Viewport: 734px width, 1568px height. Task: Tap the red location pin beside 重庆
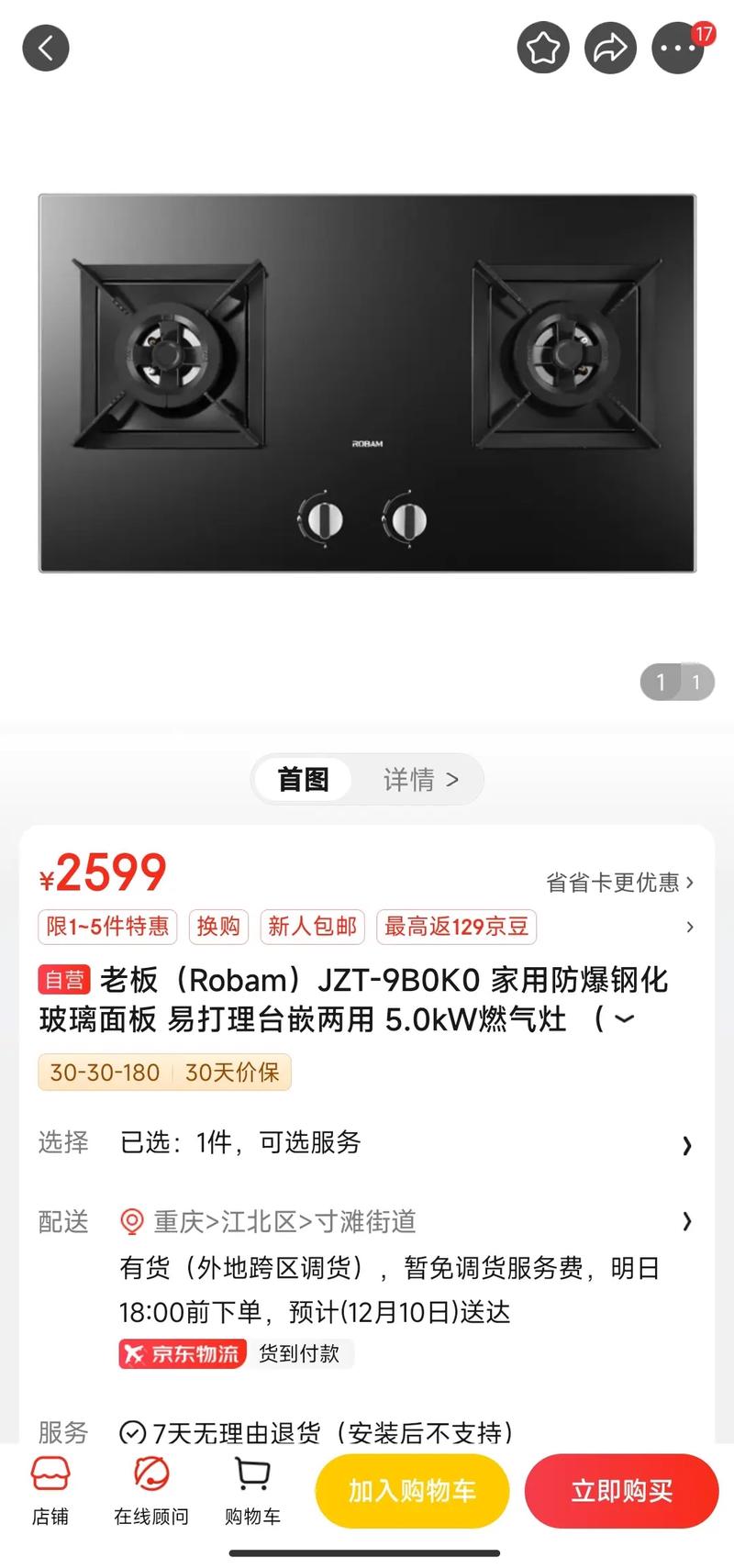pos(130,1221)
